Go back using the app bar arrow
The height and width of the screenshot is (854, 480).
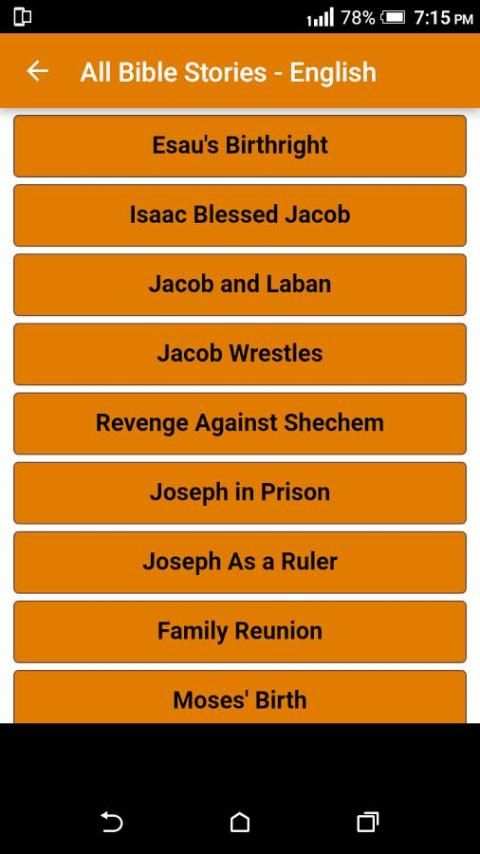(37, 71)
